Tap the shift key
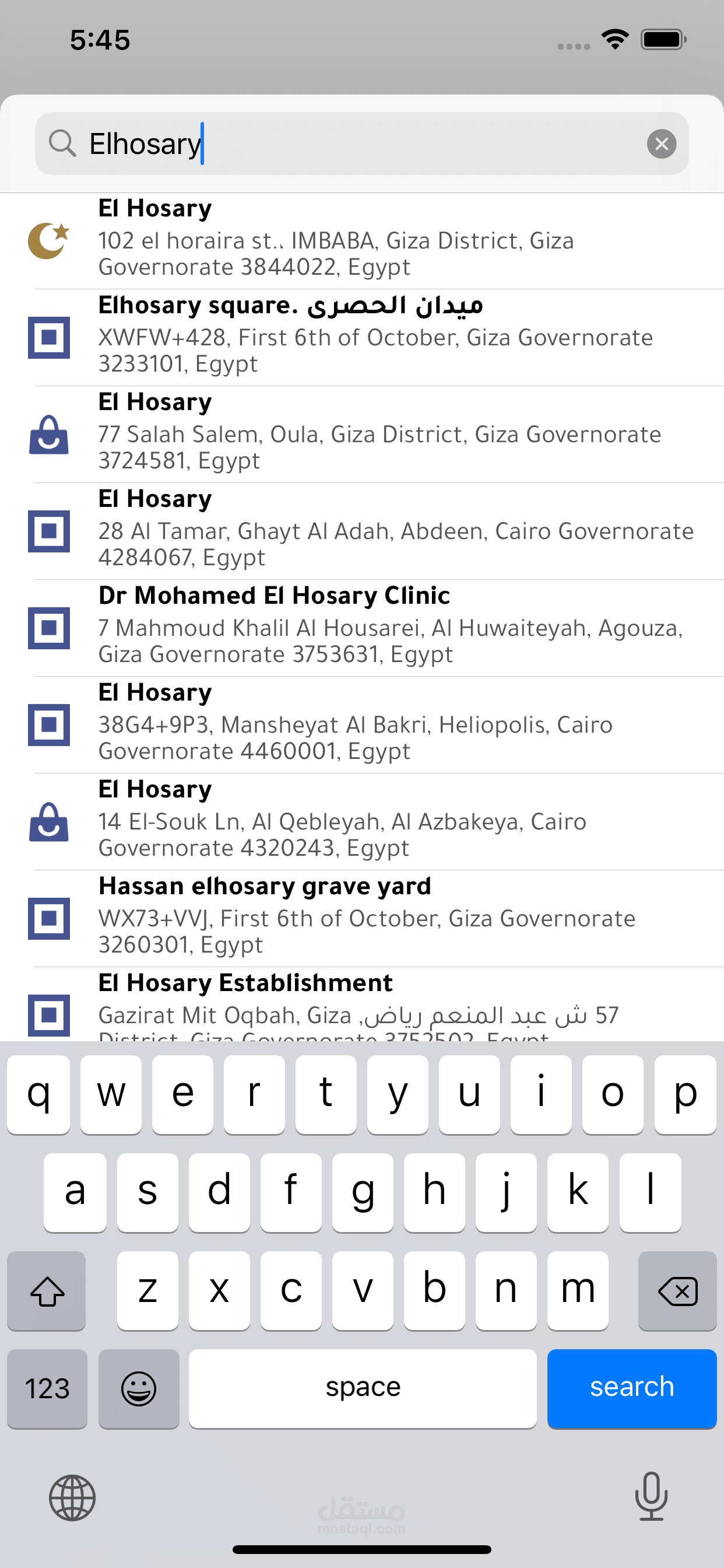 pos(47,1290)
